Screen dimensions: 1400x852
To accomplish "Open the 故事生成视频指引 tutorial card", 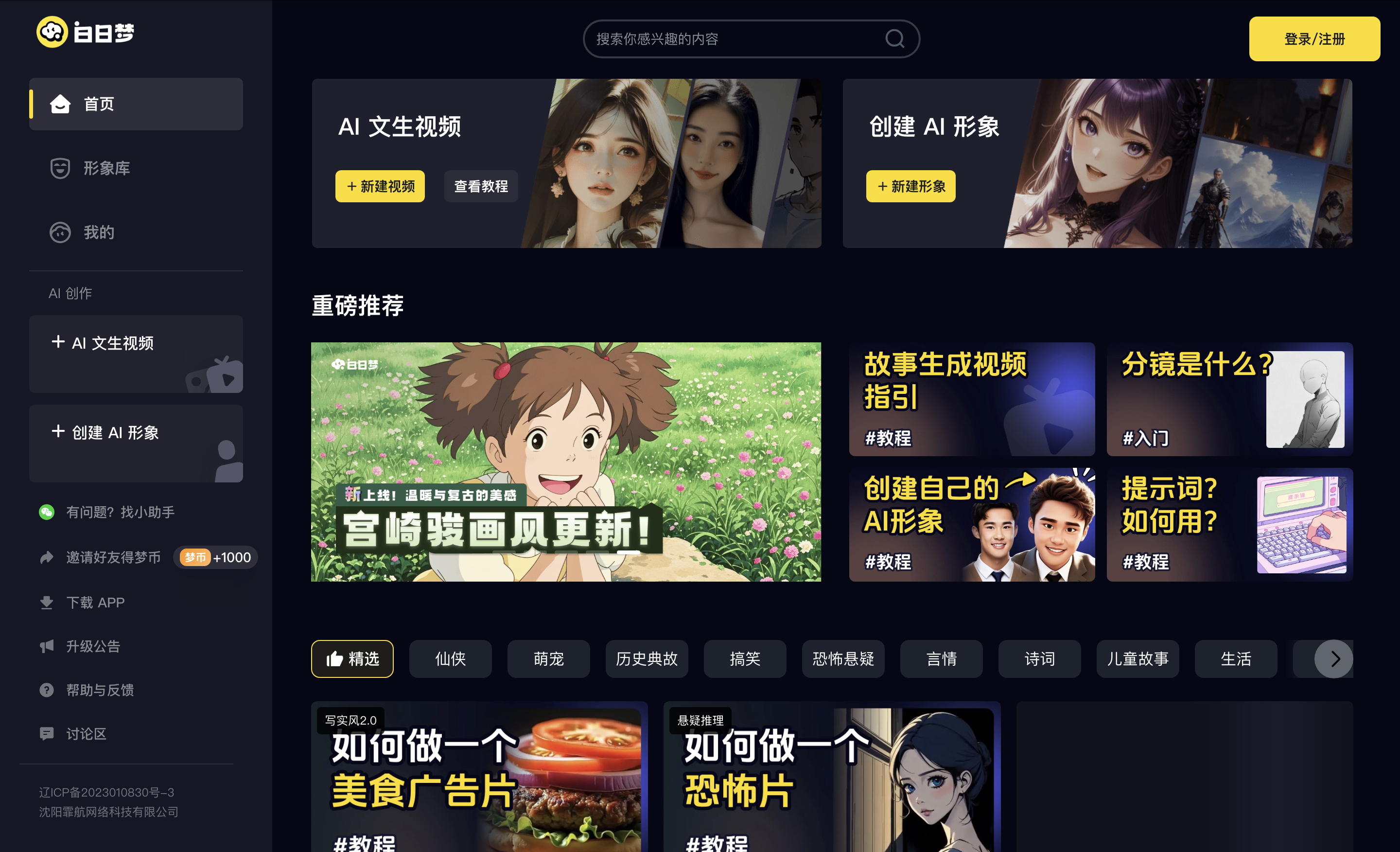I will [x=972, y=399].
